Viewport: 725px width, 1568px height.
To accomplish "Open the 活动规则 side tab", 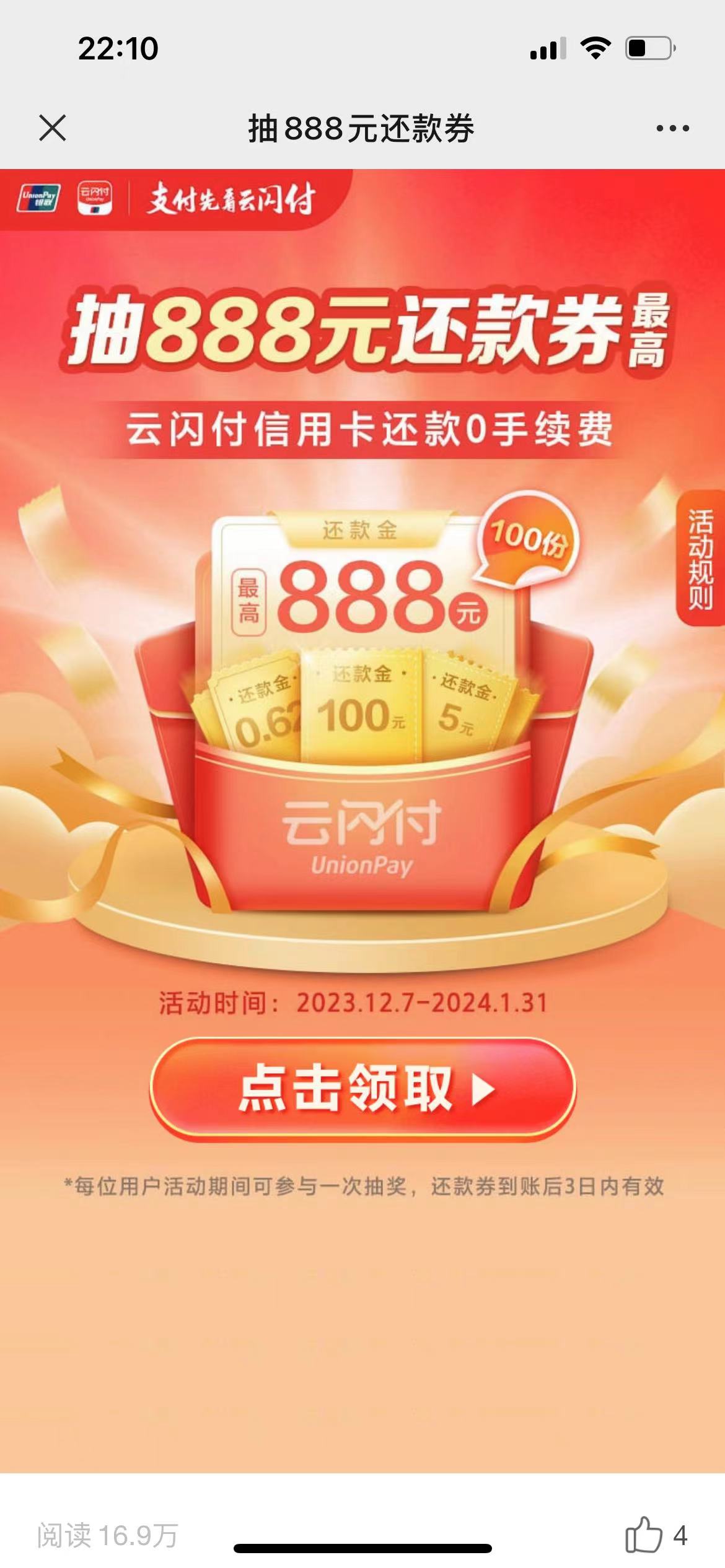I will [700, 559].
